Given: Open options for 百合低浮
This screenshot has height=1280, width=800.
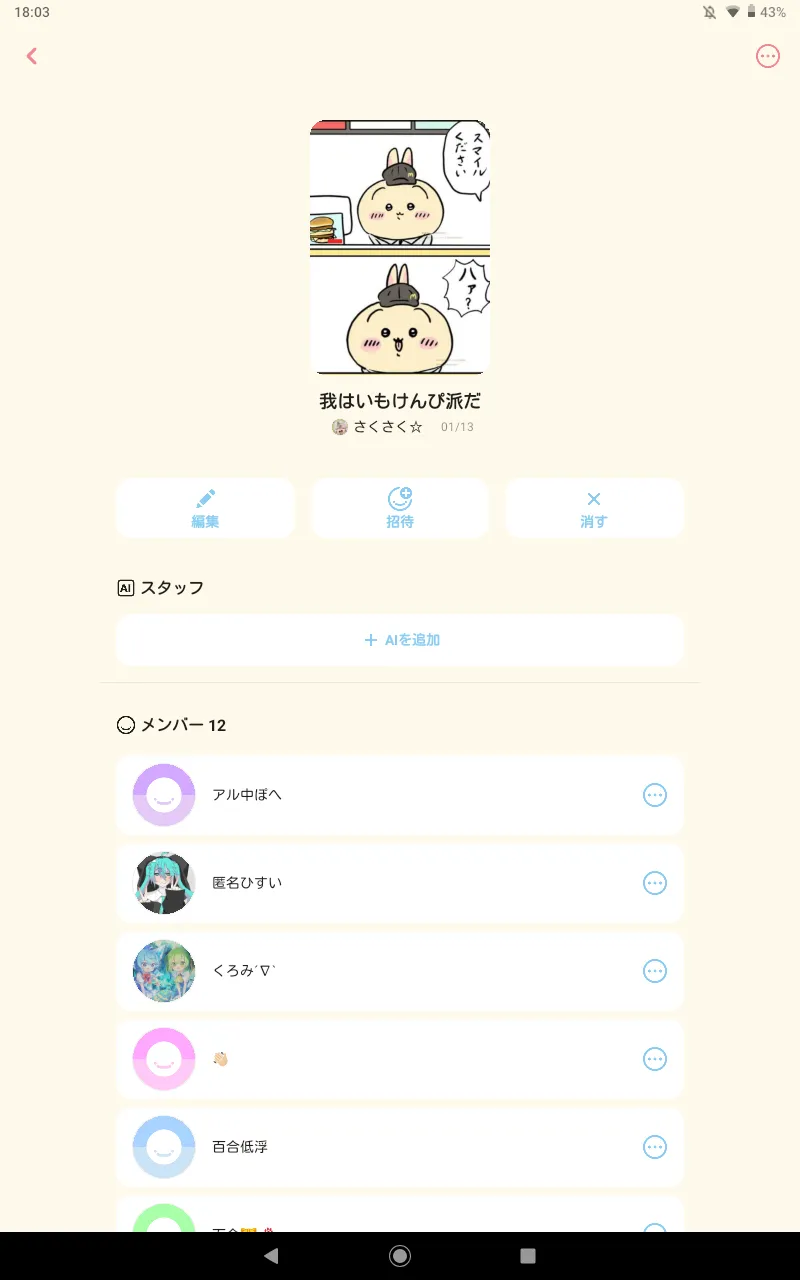Looking at the screenshot, I should pos(655,1147).
